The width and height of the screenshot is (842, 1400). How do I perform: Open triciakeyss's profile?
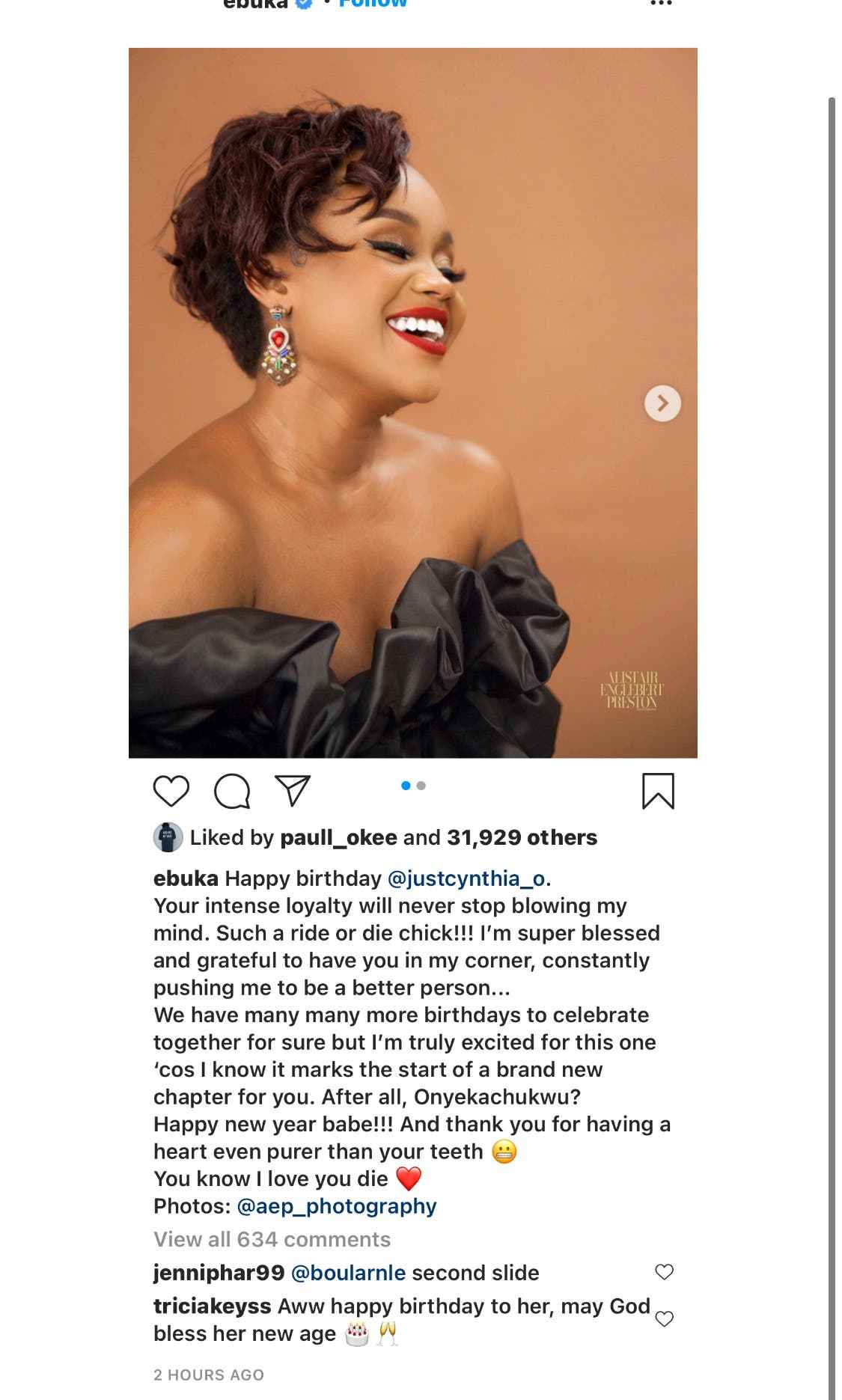212,1306
